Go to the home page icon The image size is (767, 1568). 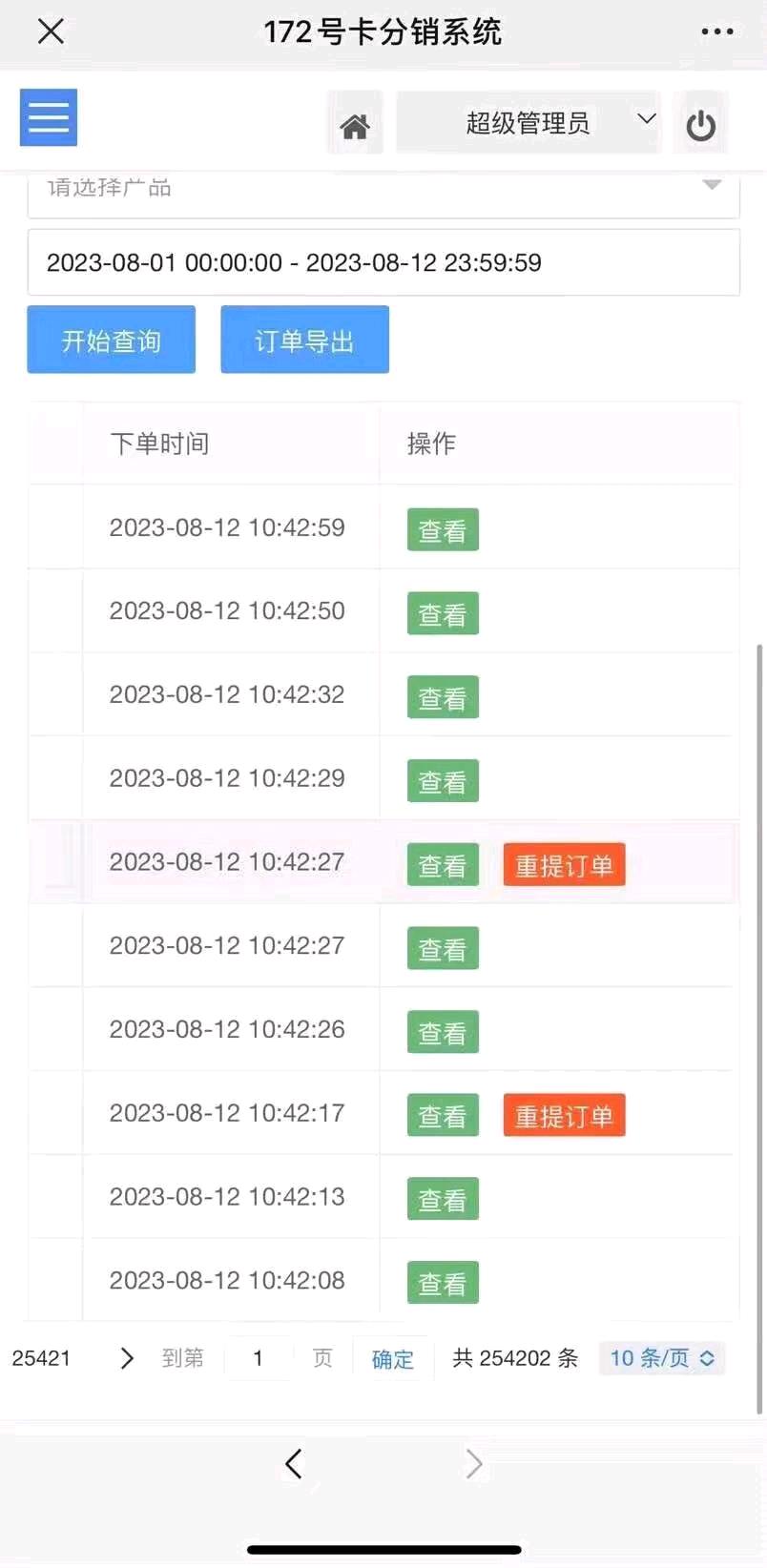coord(355,124)
